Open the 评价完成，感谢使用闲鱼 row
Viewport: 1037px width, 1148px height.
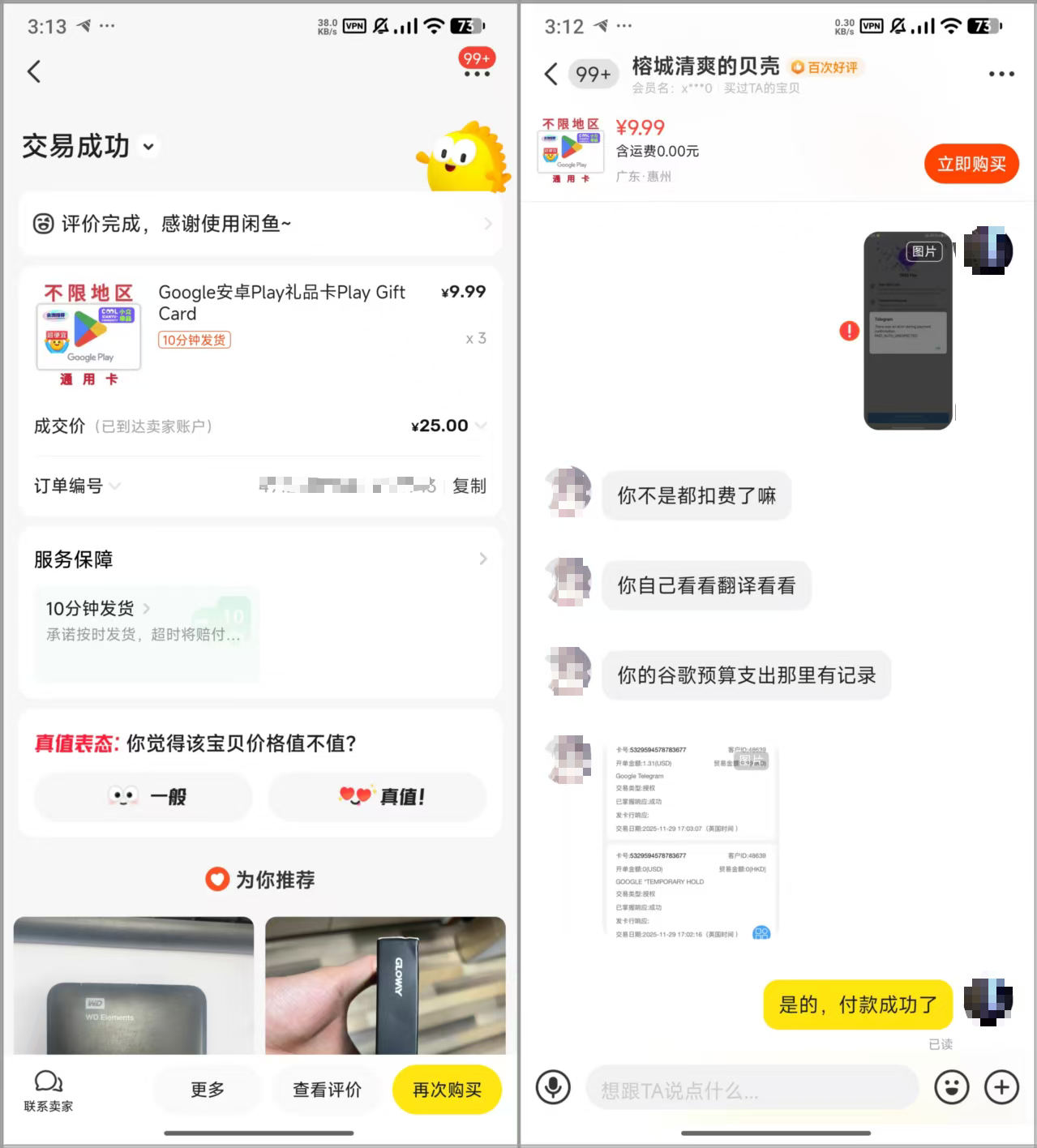coord(260,224)
